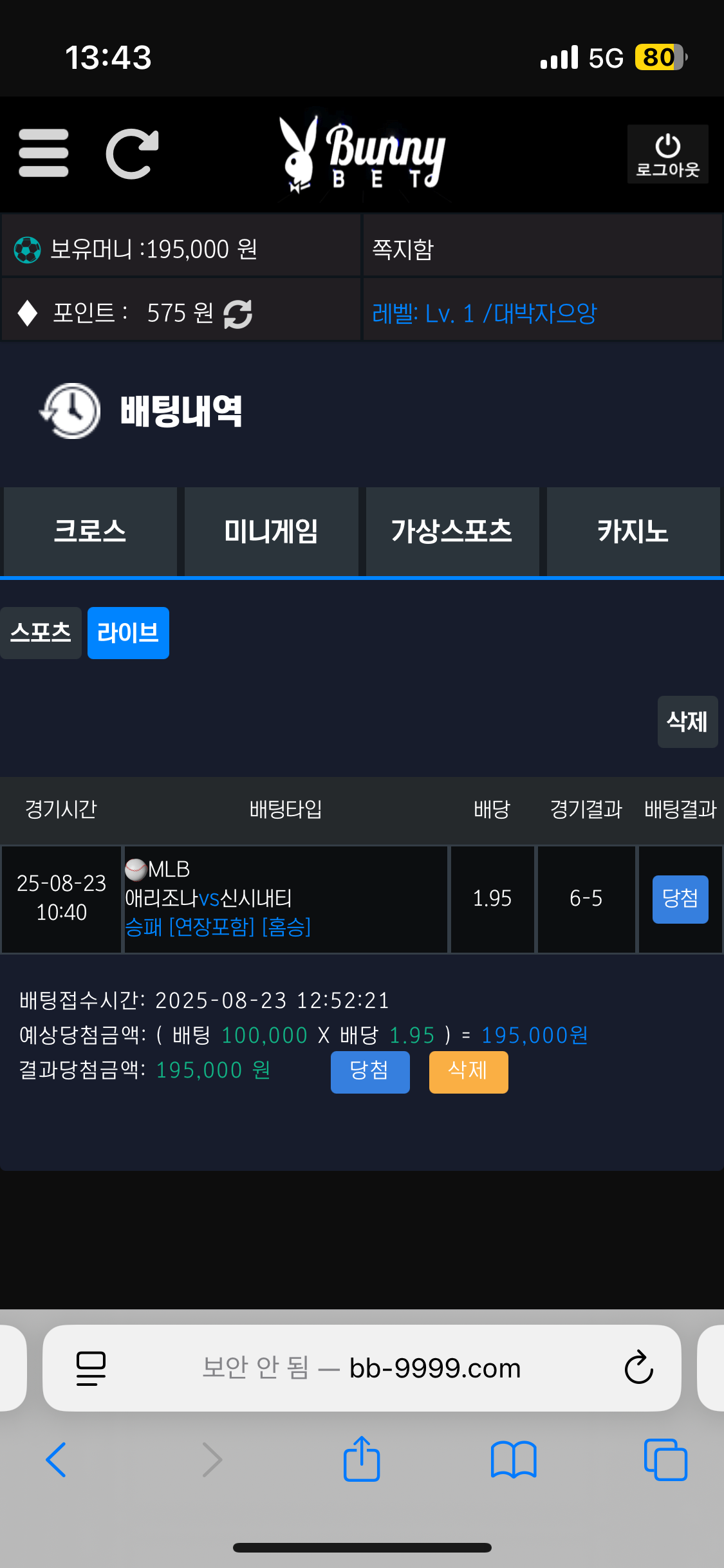Open the bb-9999.com address bar
724x1568 pixels.
(x=362, y=1368)
